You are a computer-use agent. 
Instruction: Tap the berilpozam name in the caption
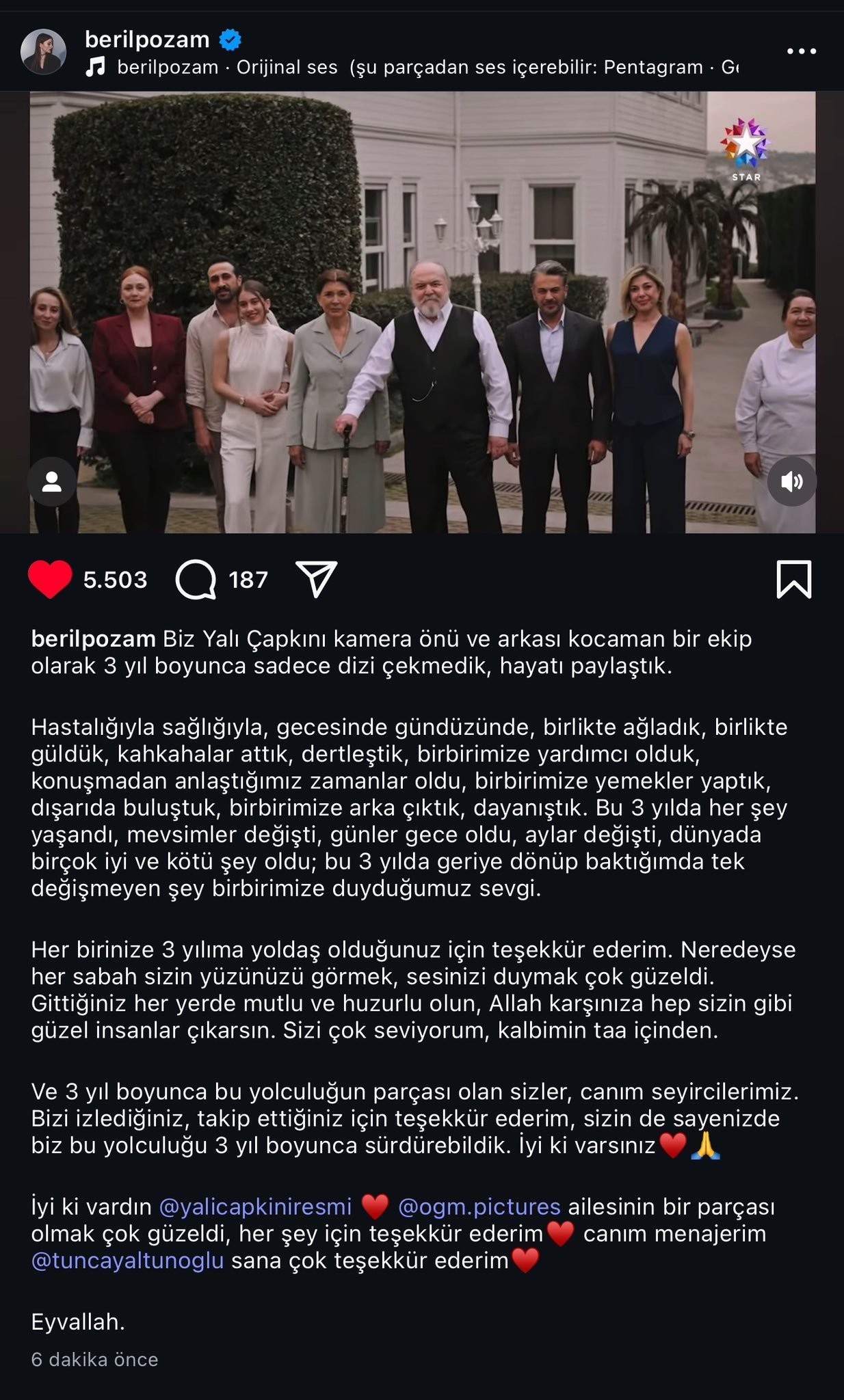pyautogui.click(x=94, y=638)
